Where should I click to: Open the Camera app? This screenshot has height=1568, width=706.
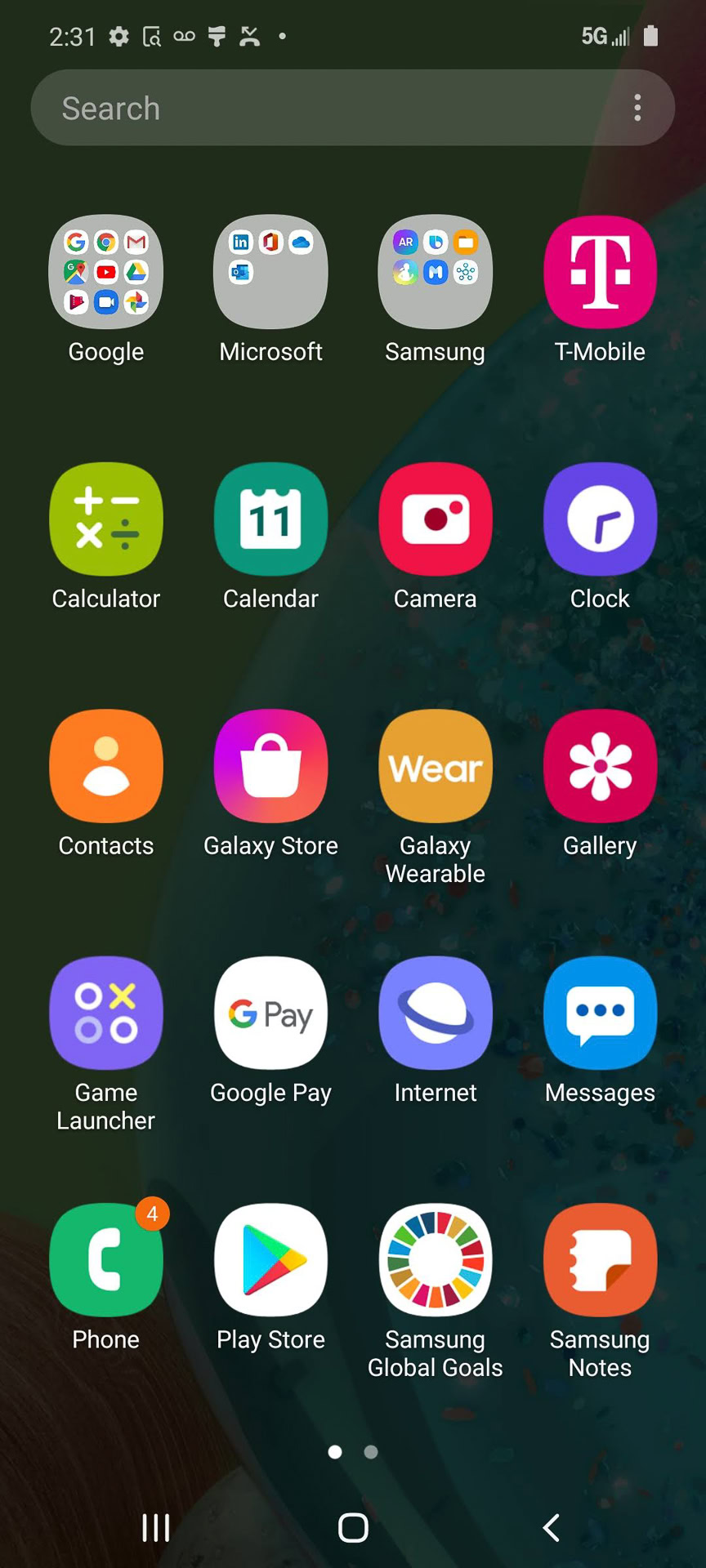(436, 520)
